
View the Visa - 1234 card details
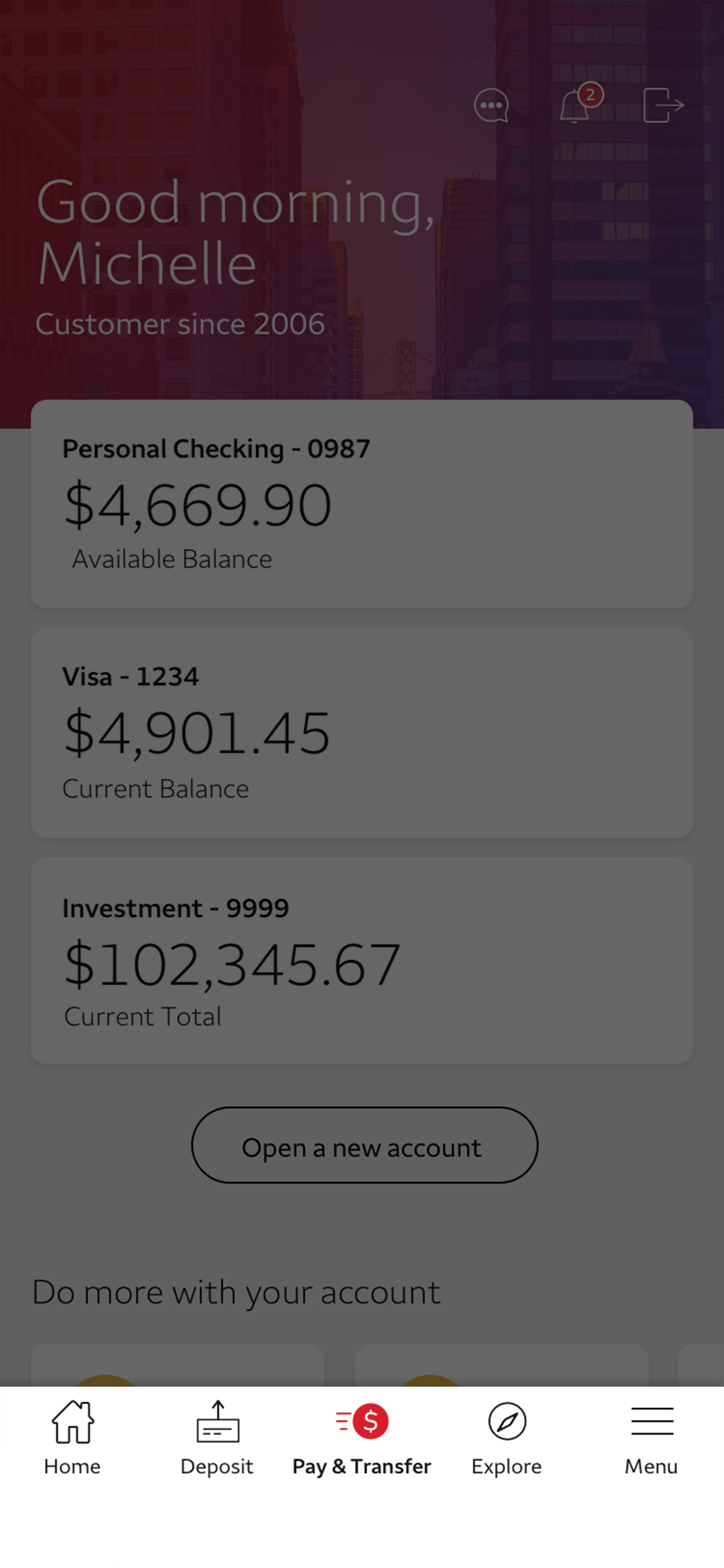pyautogui.click(x=362, y=732)
